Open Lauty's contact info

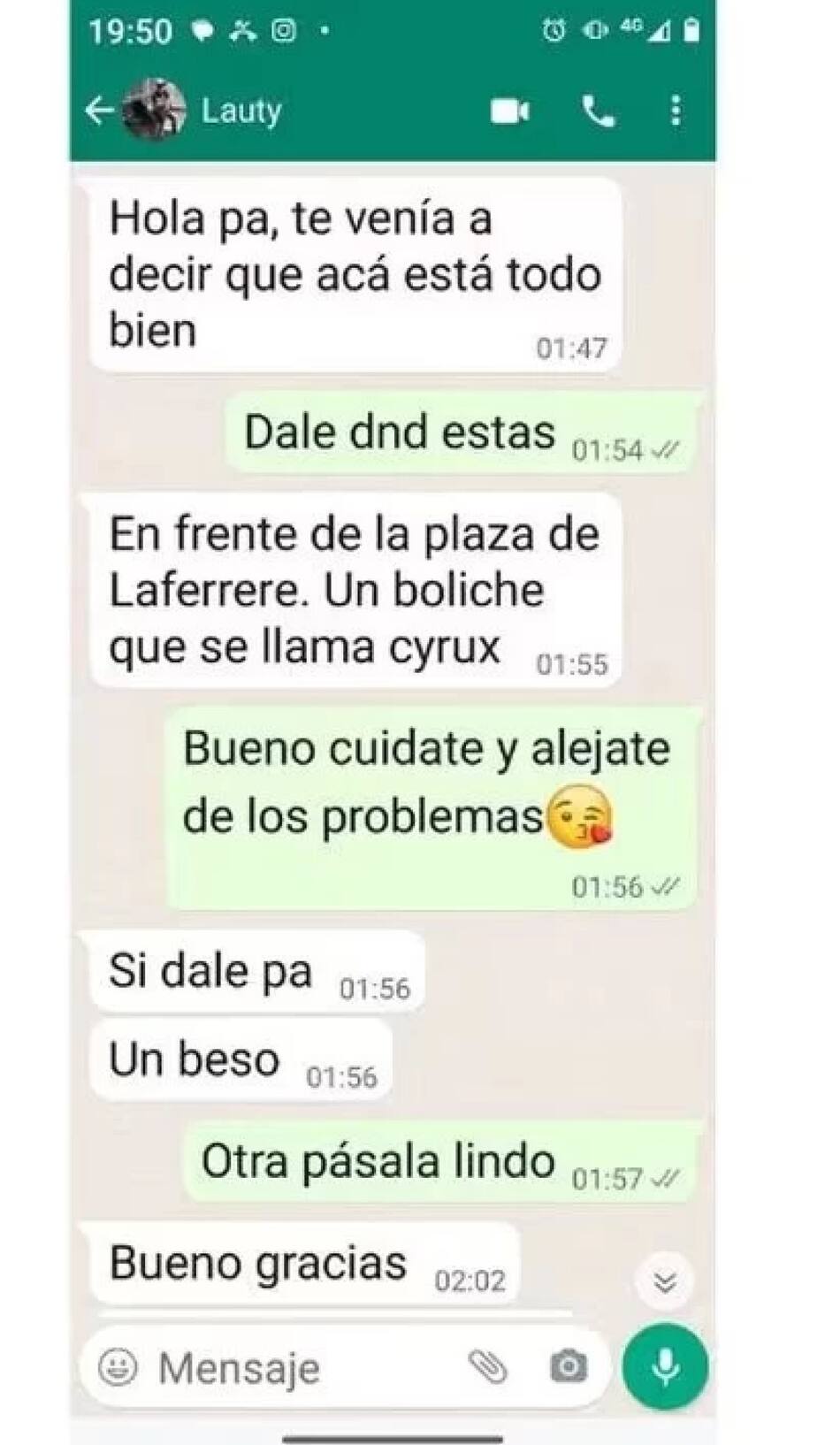tap(241, 111)
